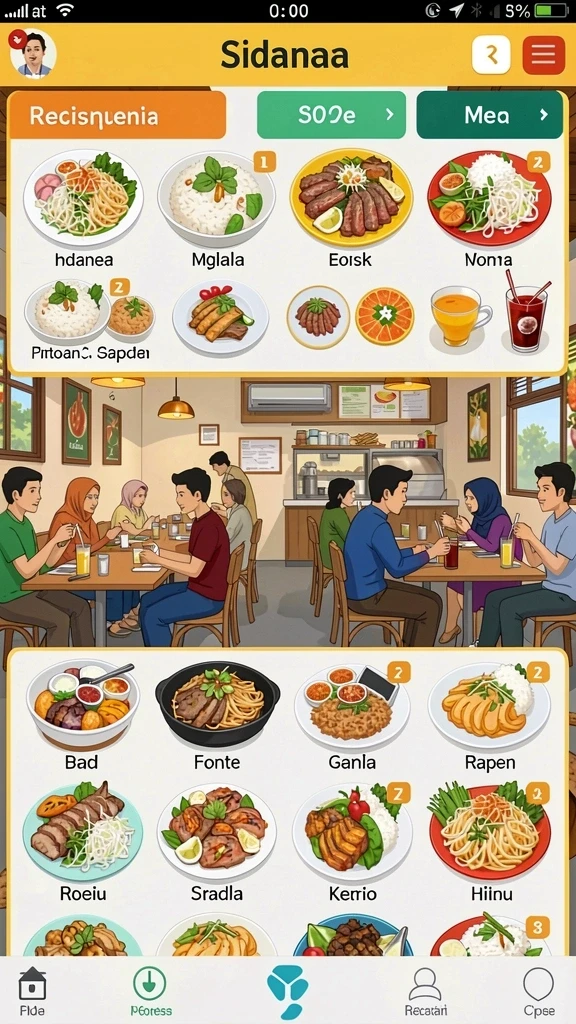Open the profile avatar in the header
The width and height of the screenshot is (576, 1024).
point(33,54)
